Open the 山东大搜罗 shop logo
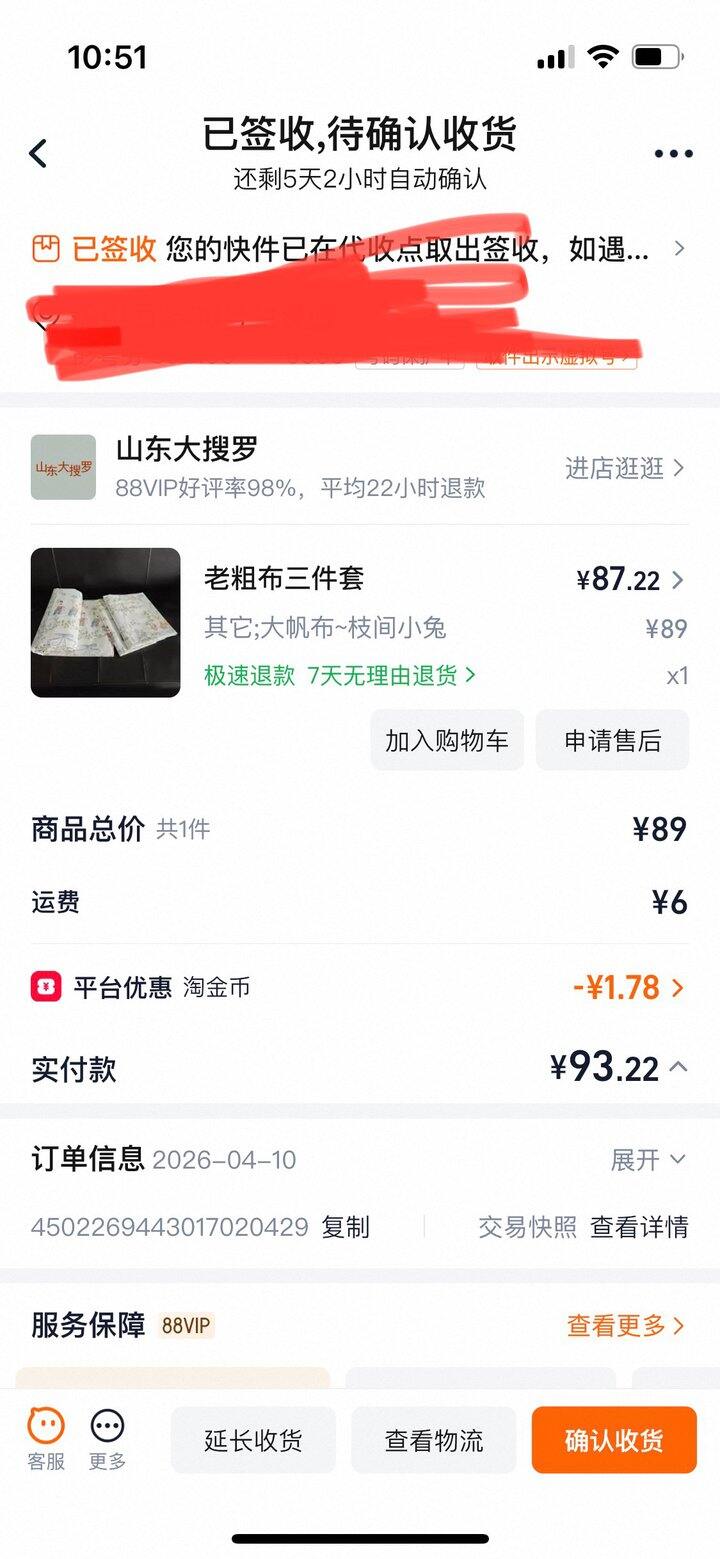 [x=63, y=466]
